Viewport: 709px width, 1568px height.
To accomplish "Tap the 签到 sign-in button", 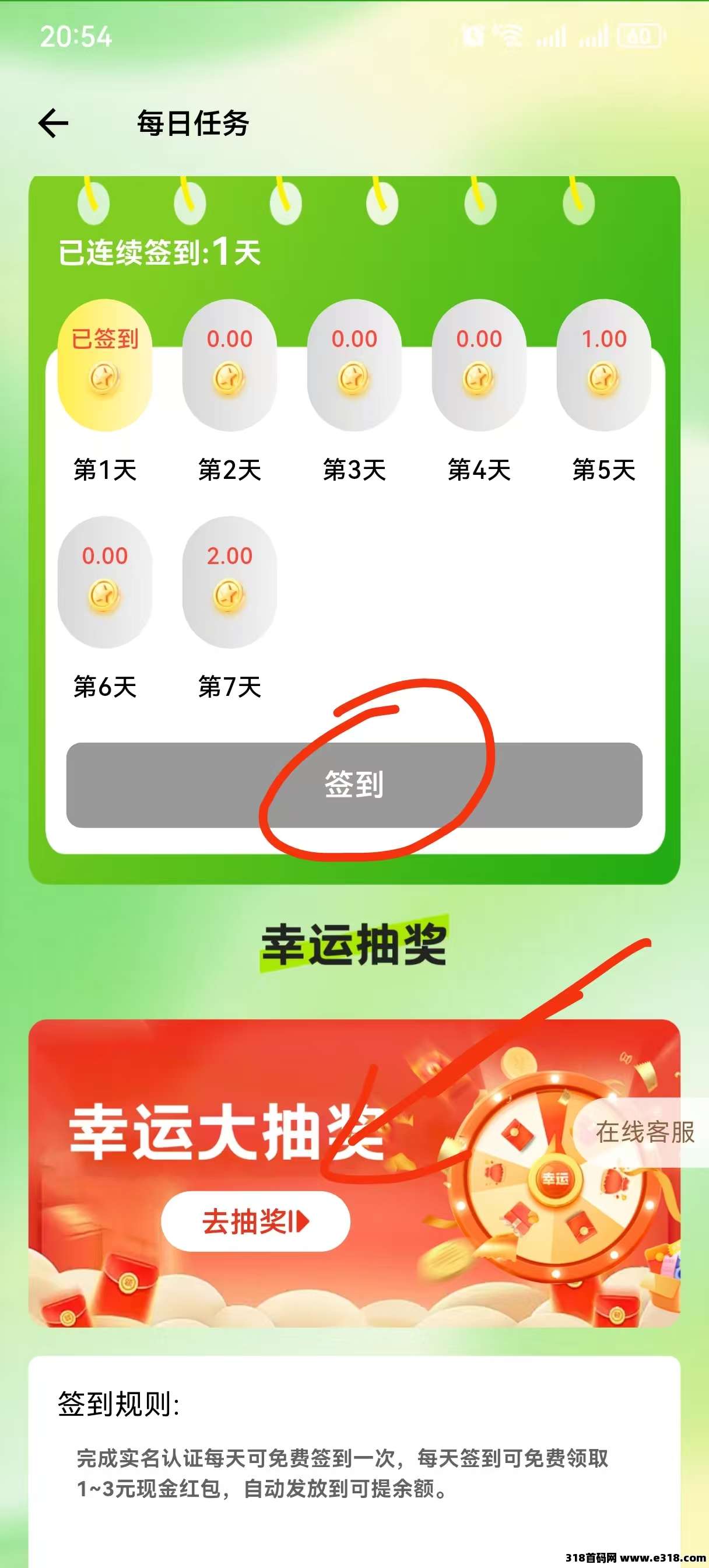I will click(354, 784).
